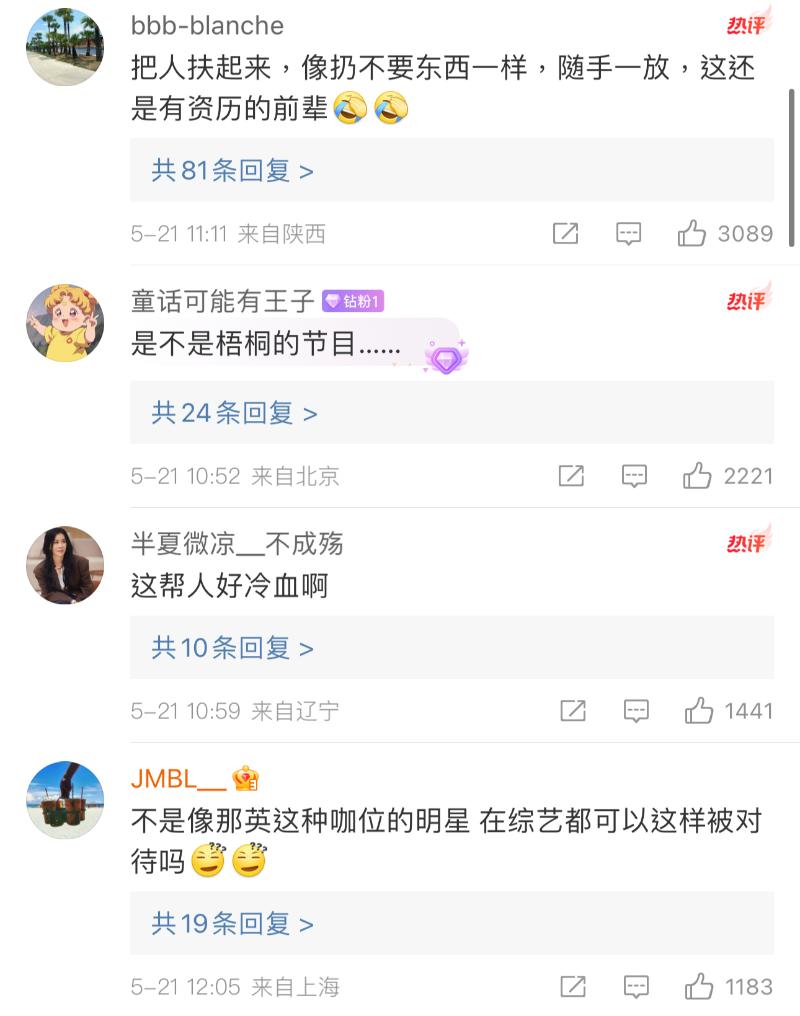Comment on 童话可能有王子's post

(634, 476)
